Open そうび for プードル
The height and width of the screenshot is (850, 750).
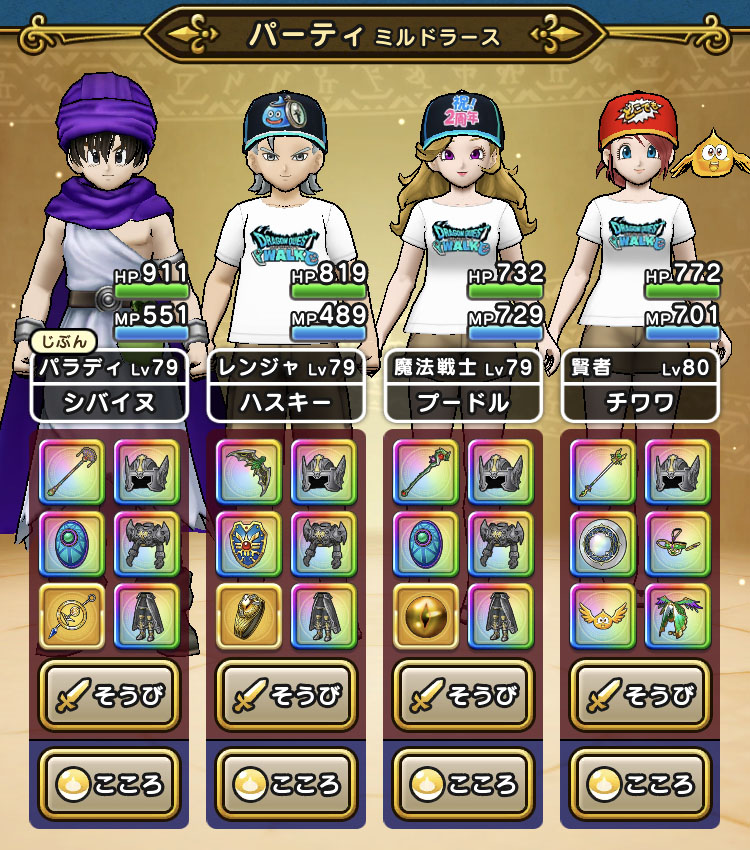(x=463, y=695)
